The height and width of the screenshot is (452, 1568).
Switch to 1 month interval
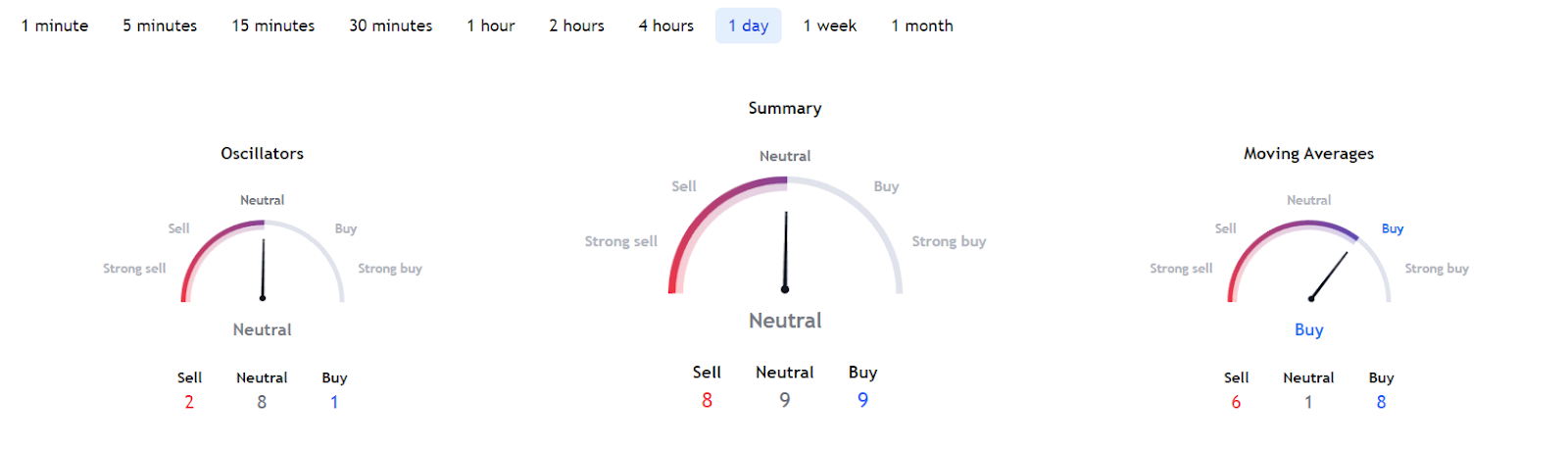(x=922, y=25)
